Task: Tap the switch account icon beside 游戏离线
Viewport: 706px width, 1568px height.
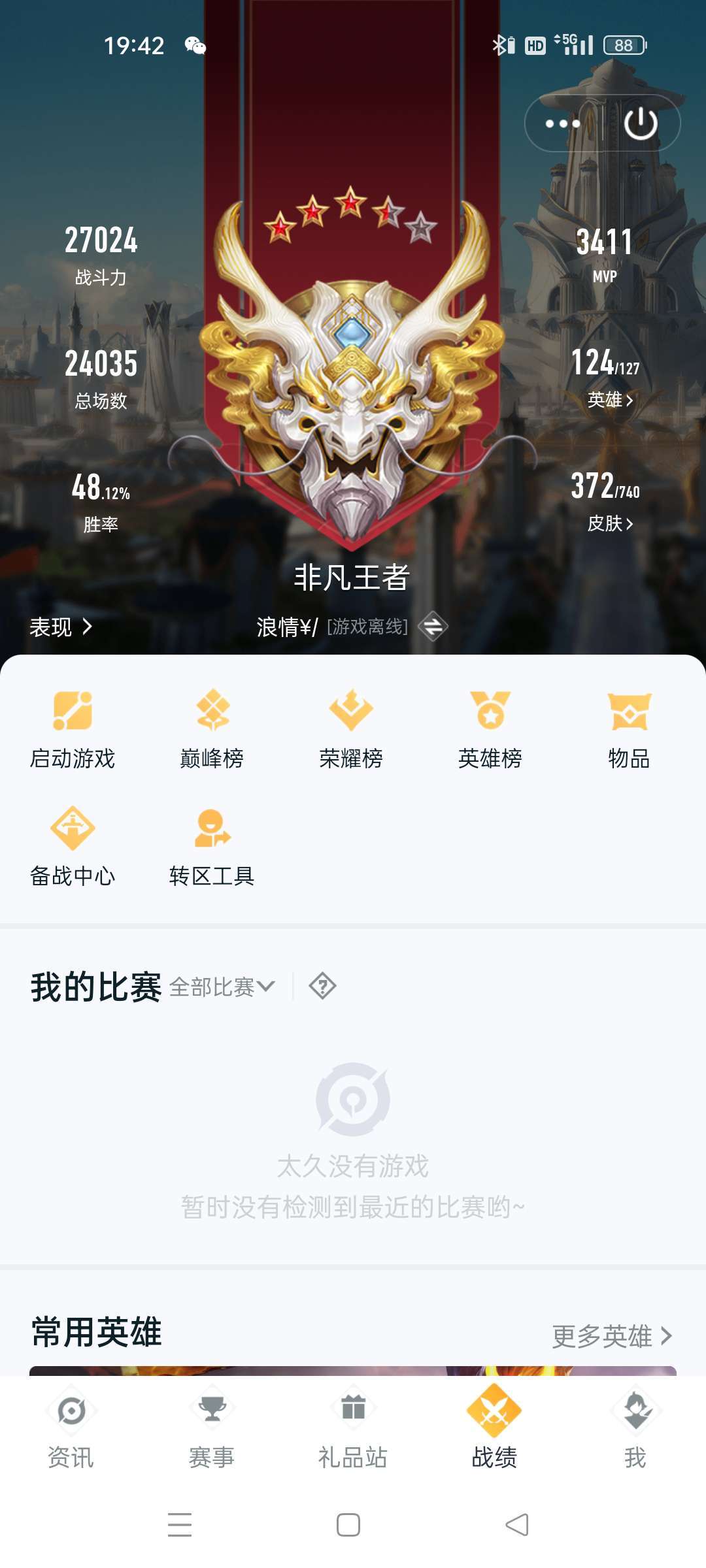Action: tap(433, 626)
